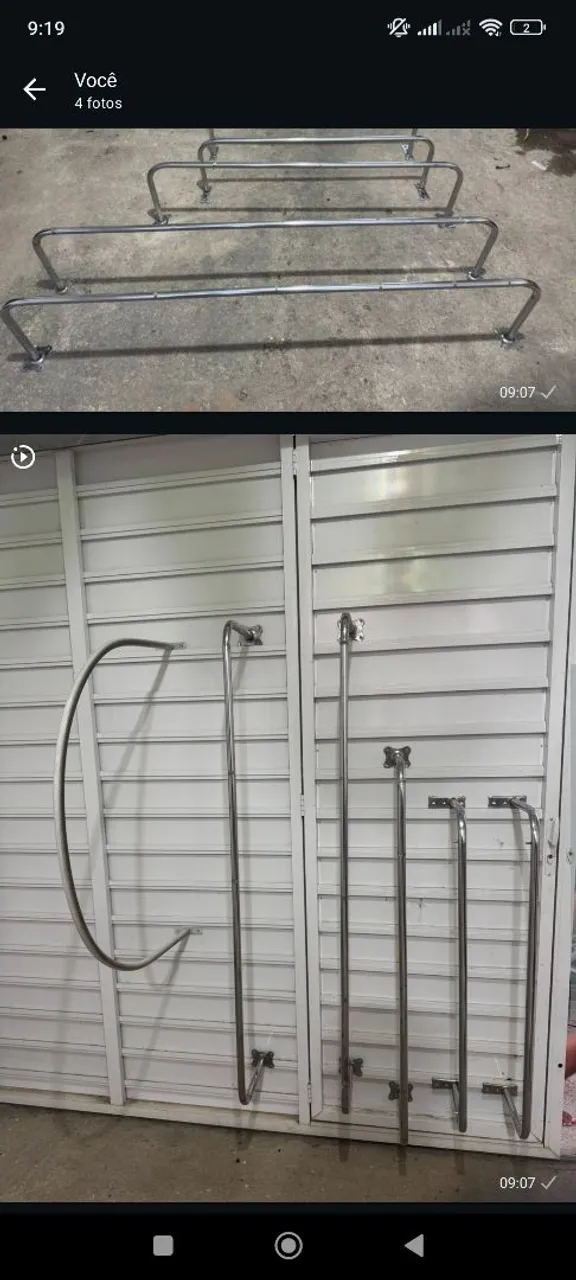Tap the system back button
The height and width of the screenshot is (1280, 576).
pos(414,1245)
